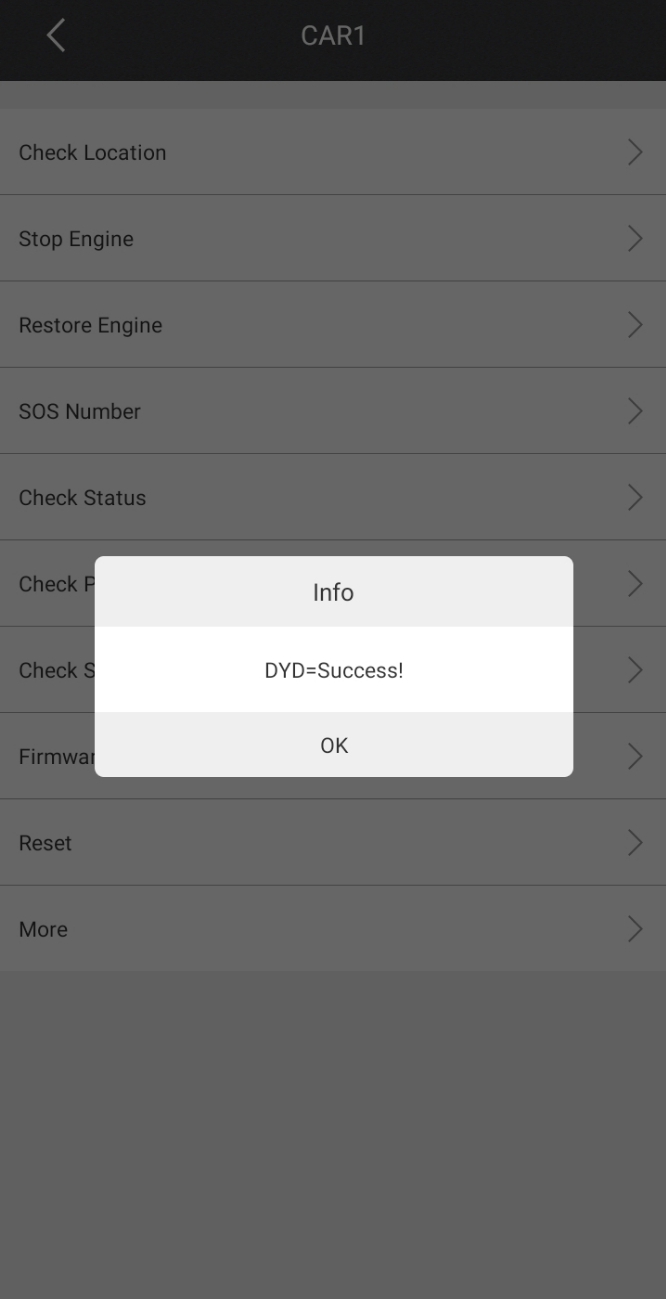This screenshot has width=666, height=1299.
Task: Expand the More row
Action: [332, 929]
